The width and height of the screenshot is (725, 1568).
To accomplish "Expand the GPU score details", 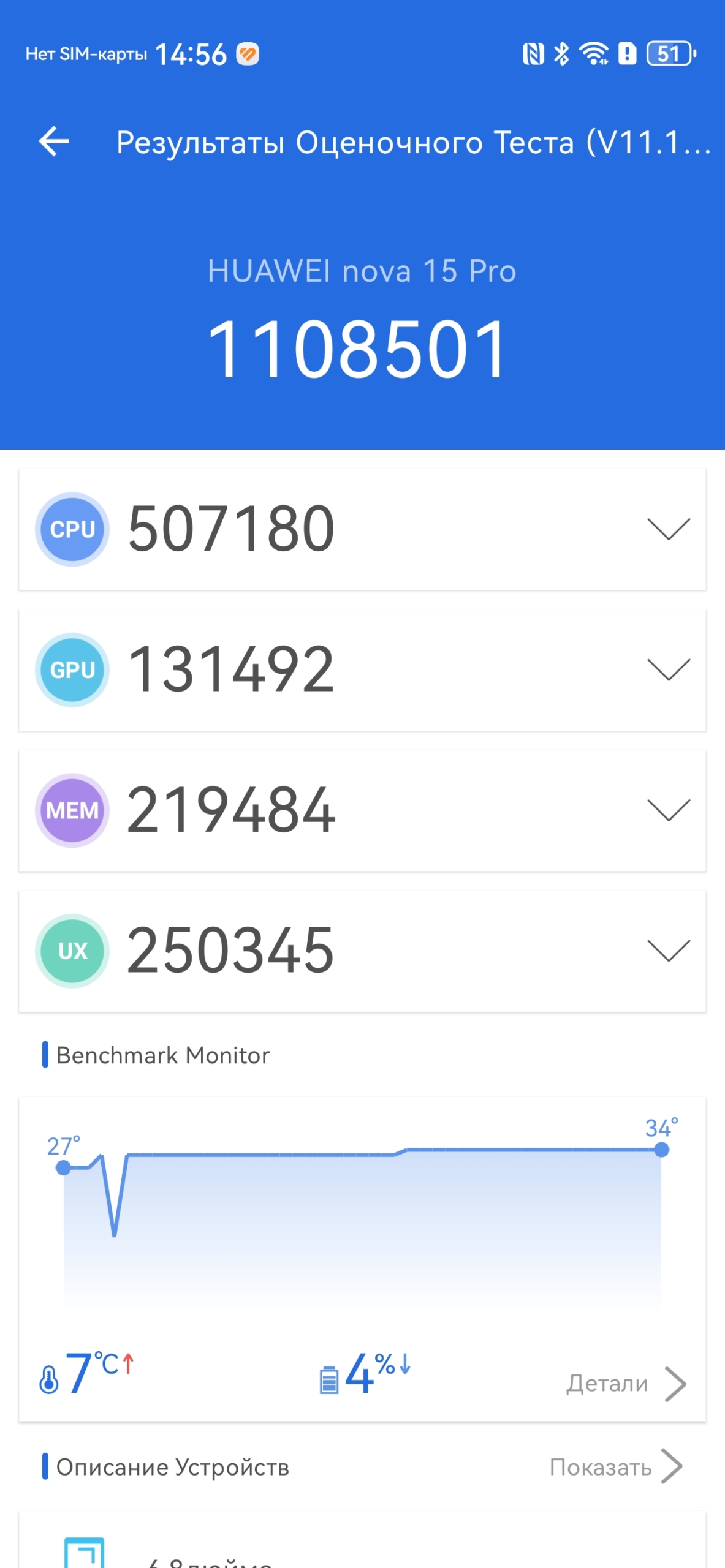I will click(x=667, y=669).
